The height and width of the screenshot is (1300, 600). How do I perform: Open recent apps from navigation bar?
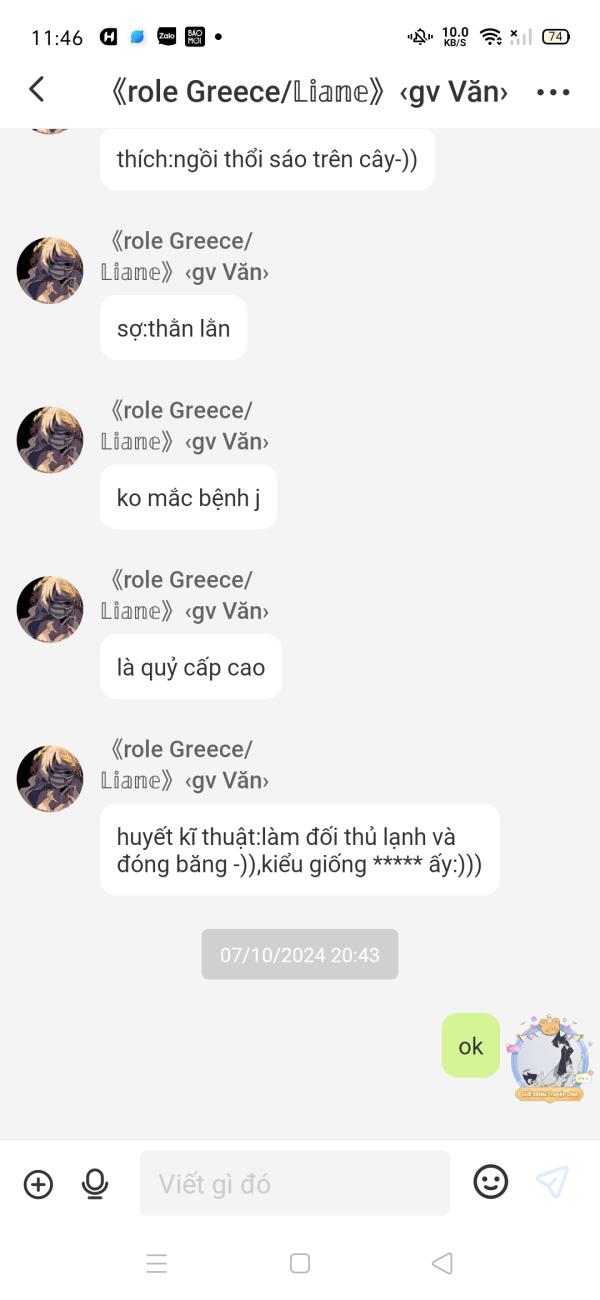click(x=157, y=1263)
